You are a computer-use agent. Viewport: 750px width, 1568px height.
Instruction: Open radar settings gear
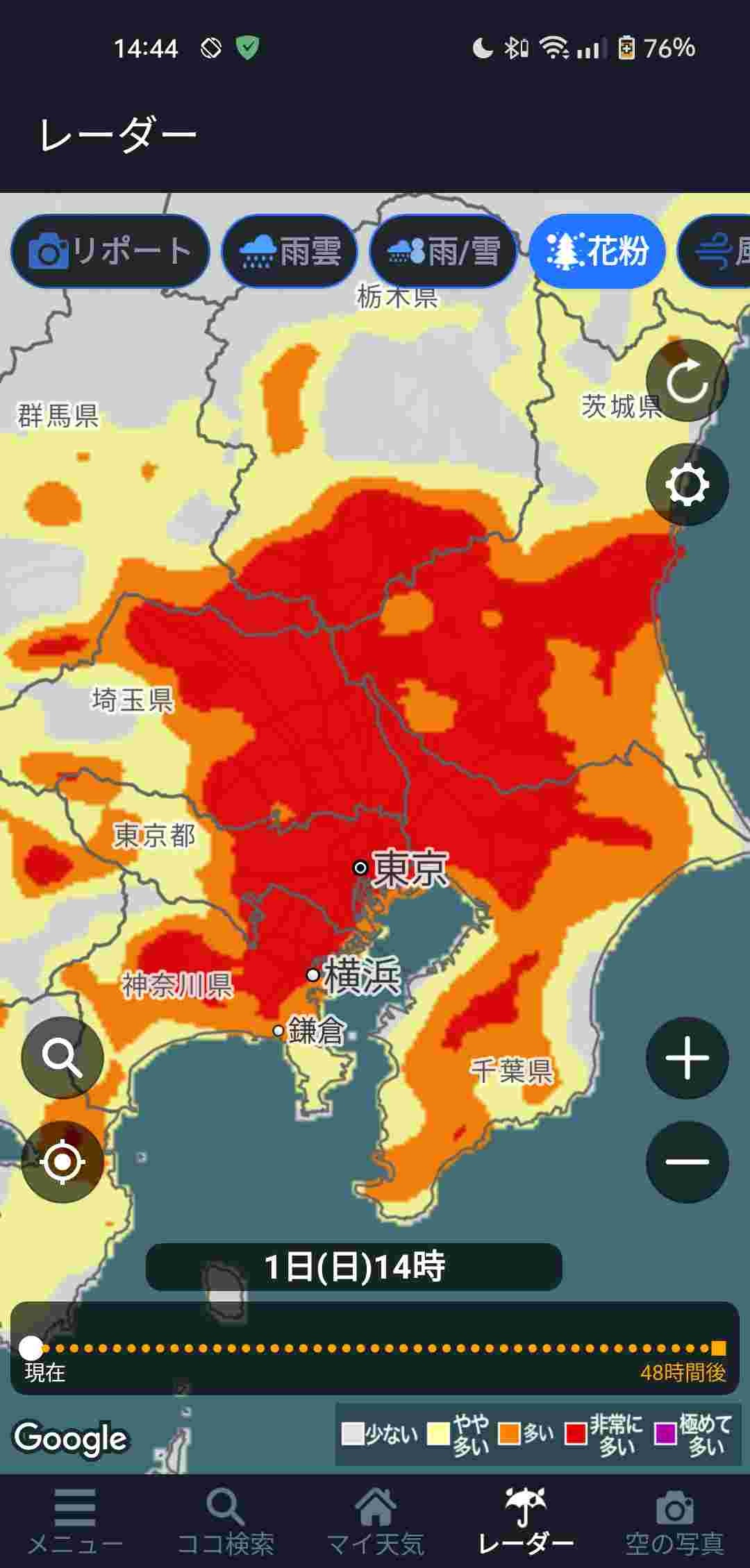click(x=687, y=484)
